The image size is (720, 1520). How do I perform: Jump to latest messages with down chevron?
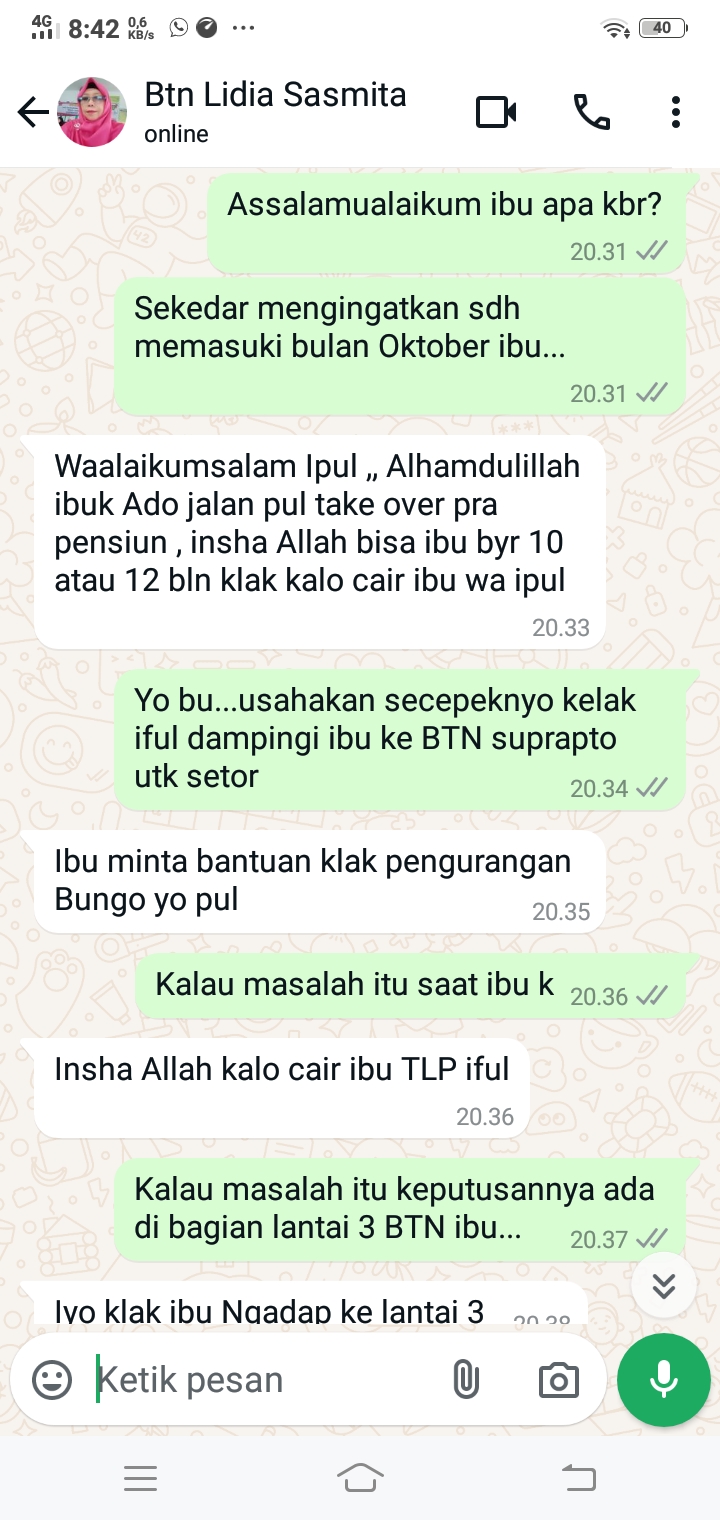point(664,1285)
